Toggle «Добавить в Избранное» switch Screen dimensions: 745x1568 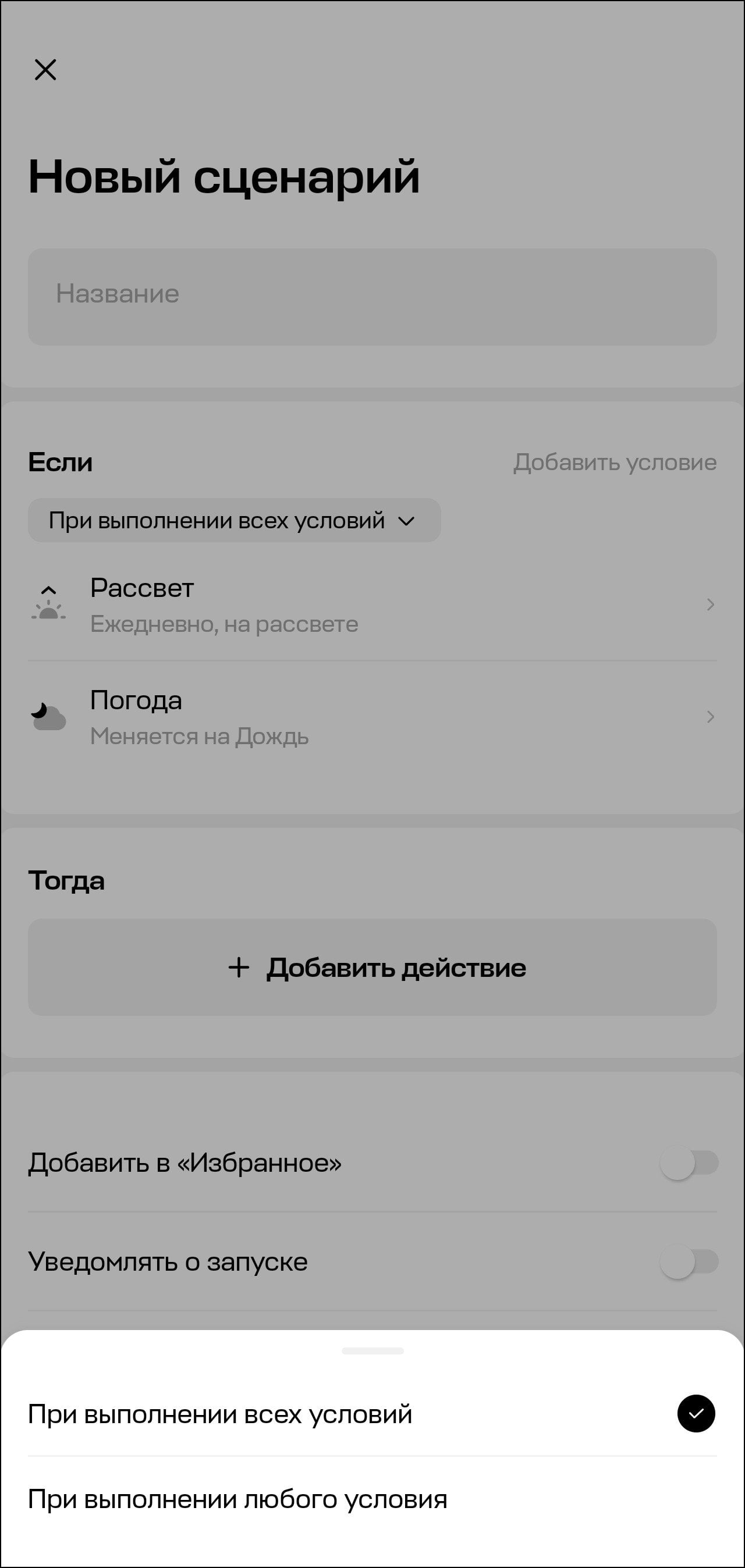(x=689, y=1163)
